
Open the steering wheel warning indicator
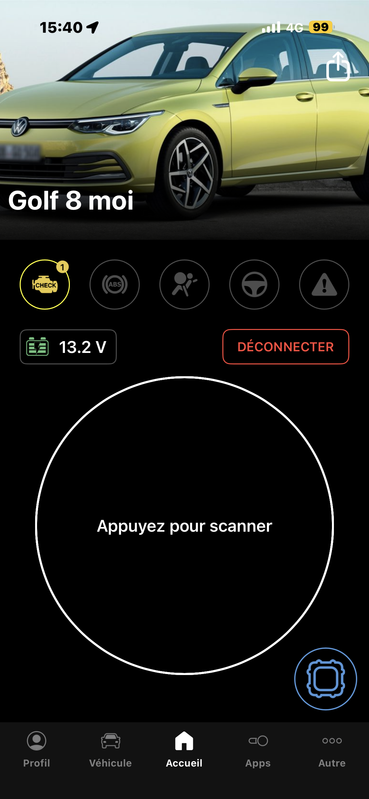[x=254, y=284]
